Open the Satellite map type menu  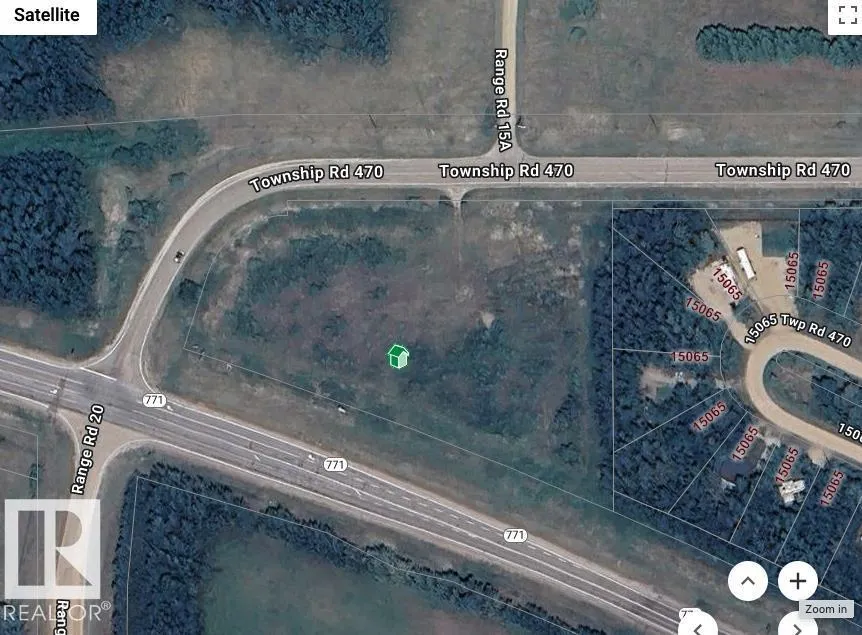click(47, 17)
